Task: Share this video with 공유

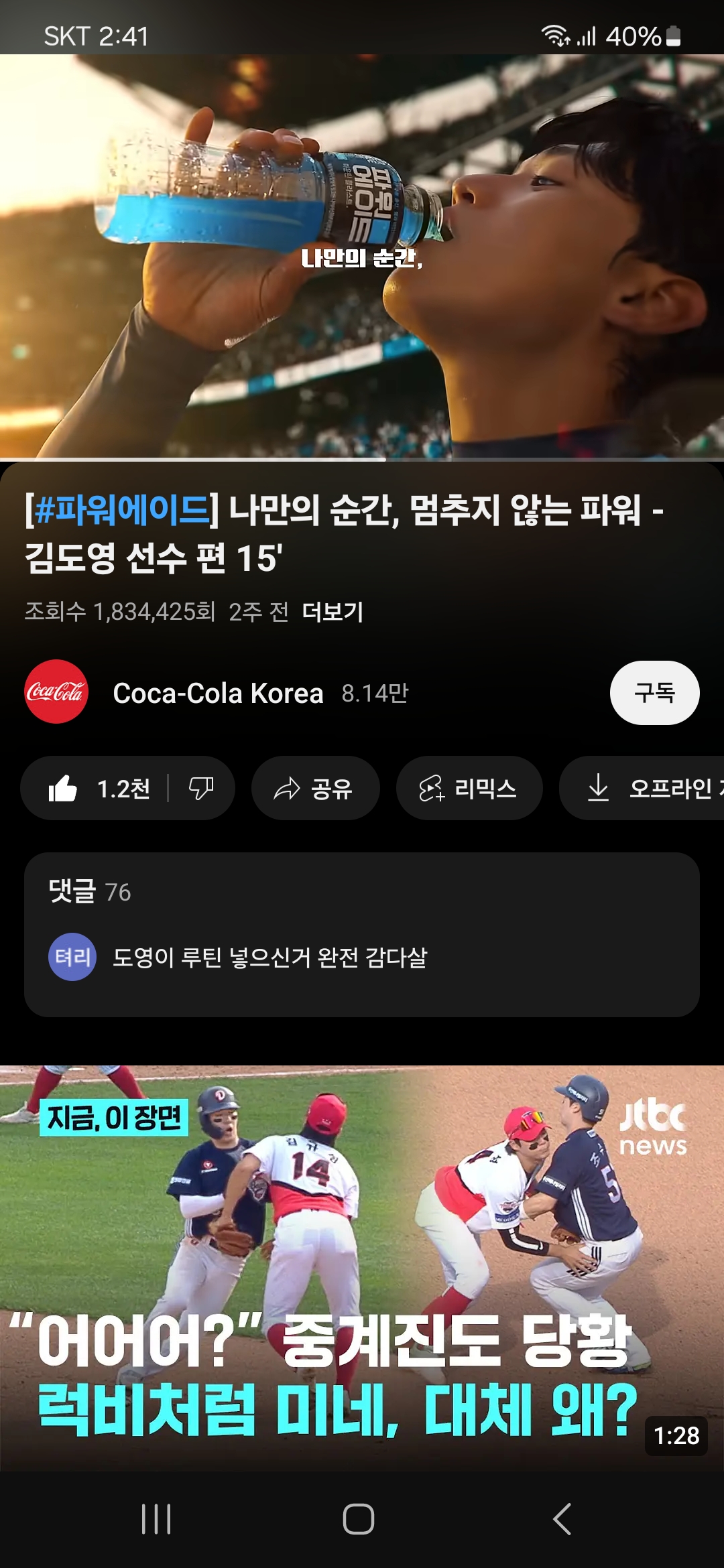Action: tap(315, 789)
